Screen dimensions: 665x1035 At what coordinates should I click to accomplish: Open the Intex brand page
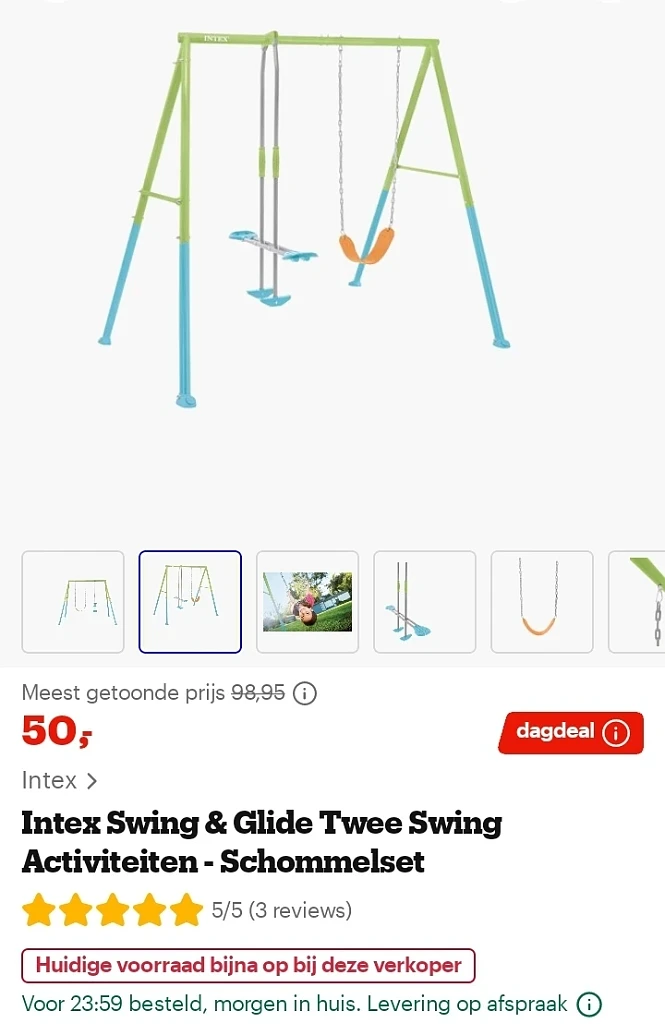(59, 780)
